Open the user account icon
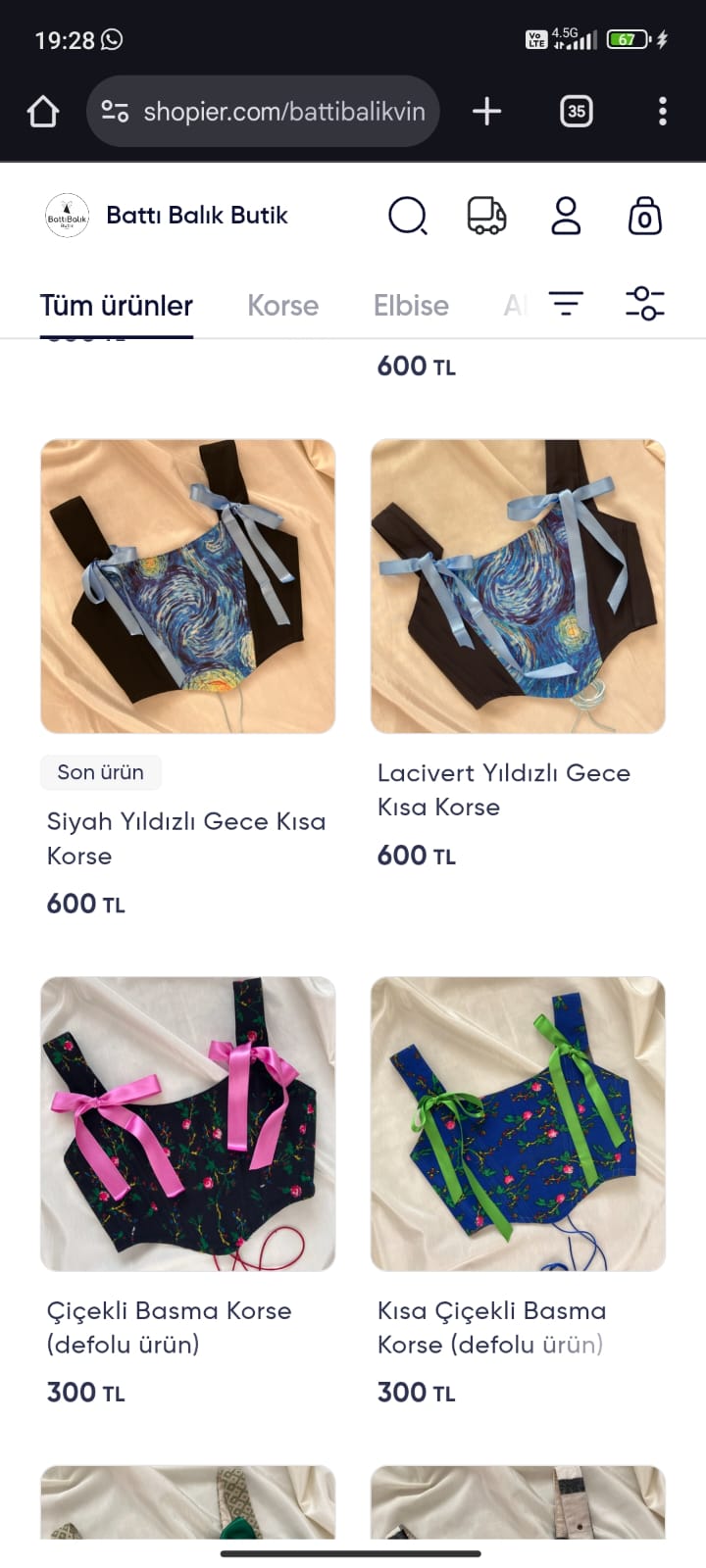The width and height of the screenshot is (706, 1568). pyautogui.click(x=566, y=216)
